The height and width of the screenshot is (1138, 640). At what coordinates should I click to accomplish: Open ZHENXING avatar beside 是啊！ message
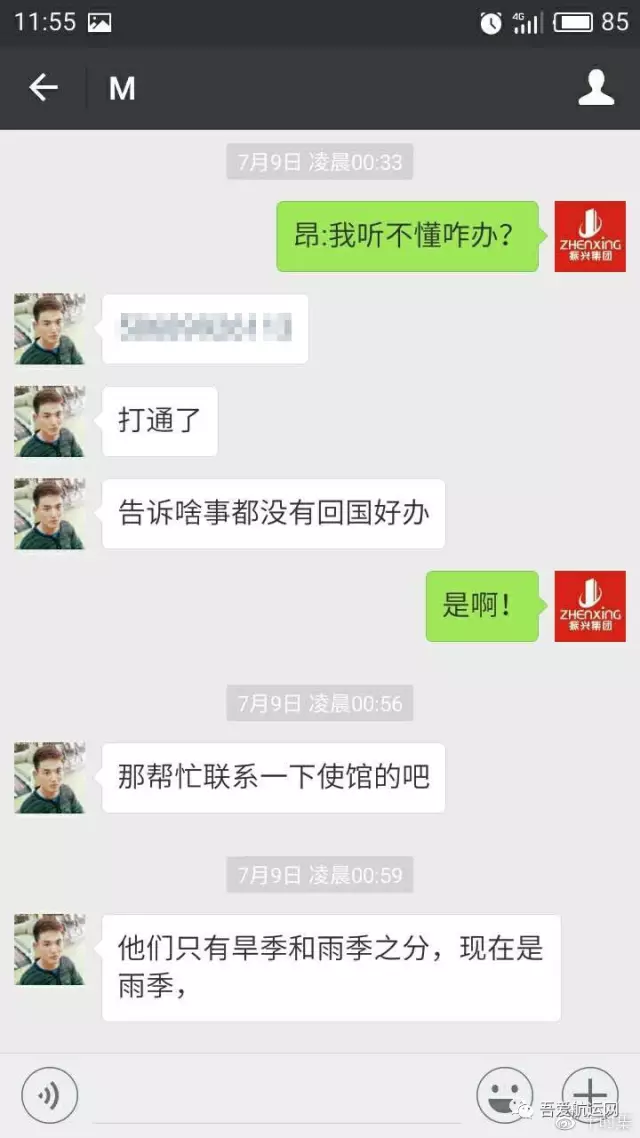590,606
